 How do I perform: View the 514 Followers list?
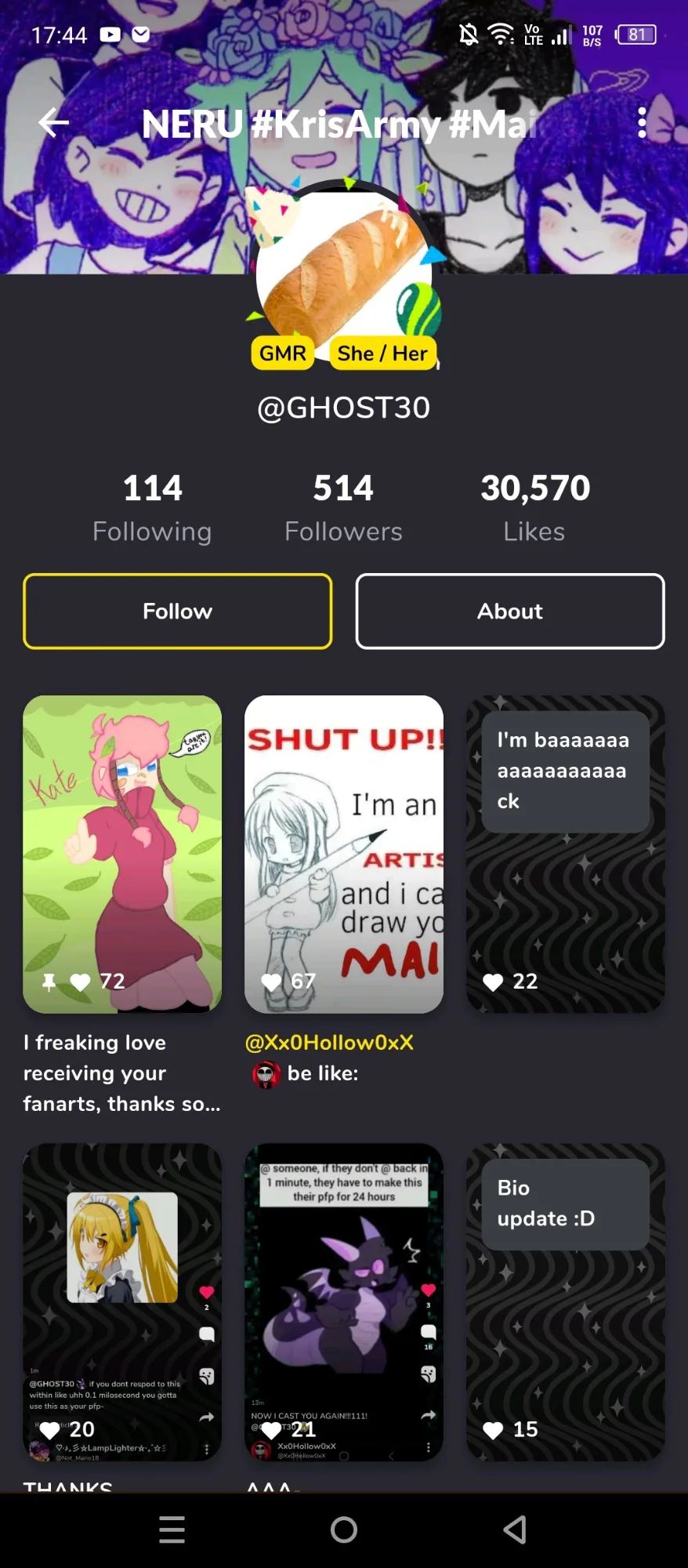(x=343, y=508)
